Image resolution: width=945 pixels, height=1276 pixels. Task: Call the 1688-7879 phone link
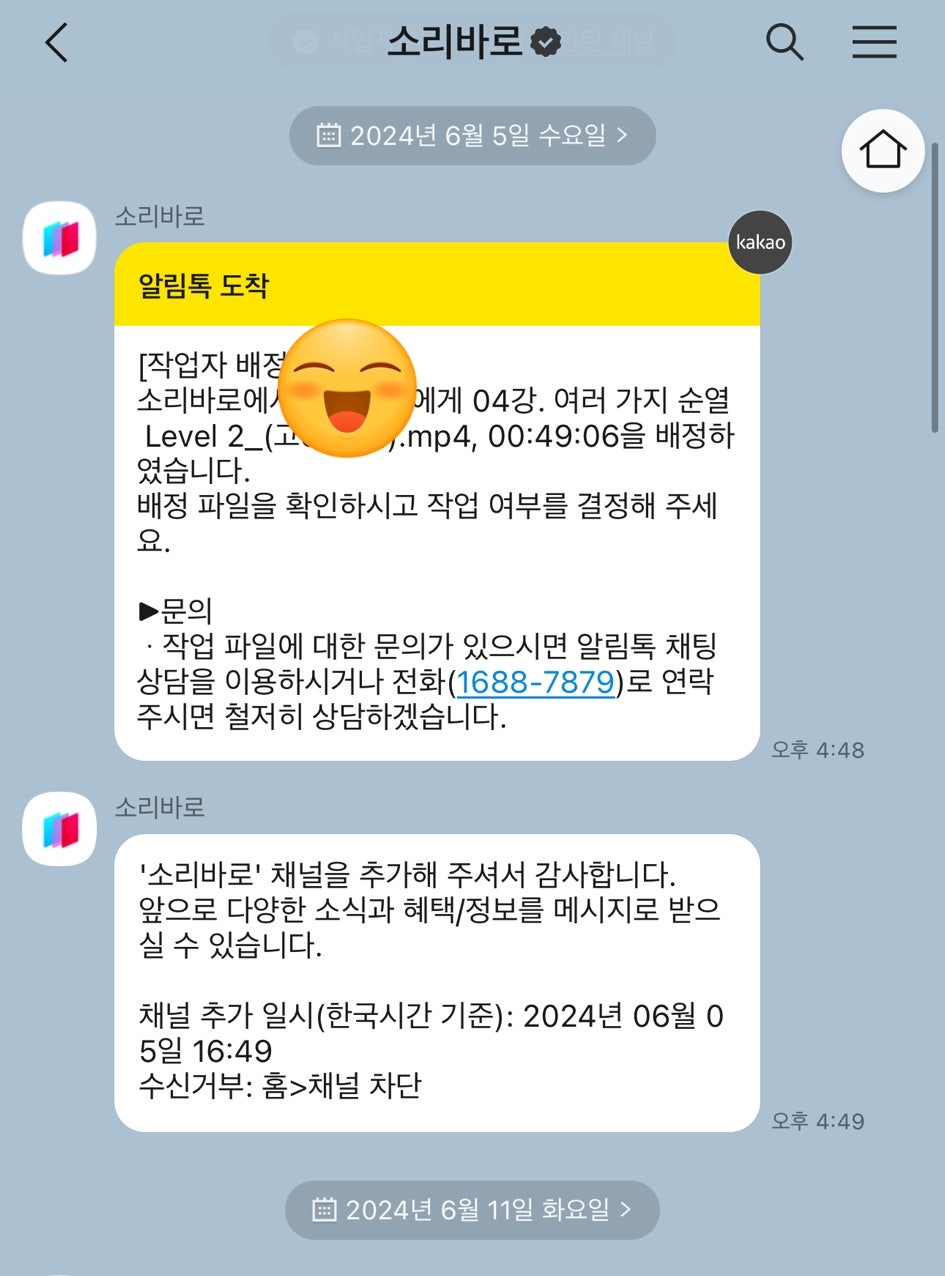click(535, 683)
